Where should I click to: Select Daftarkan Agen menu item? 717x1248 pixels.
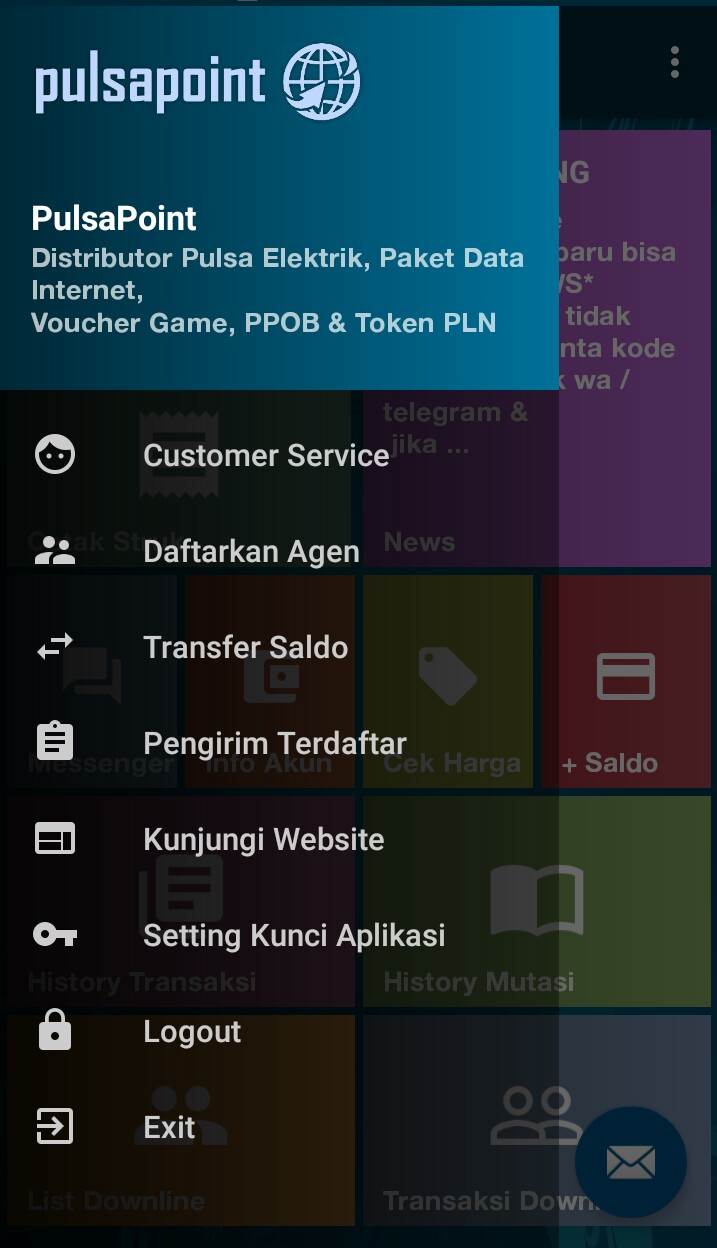pos(250,551)
